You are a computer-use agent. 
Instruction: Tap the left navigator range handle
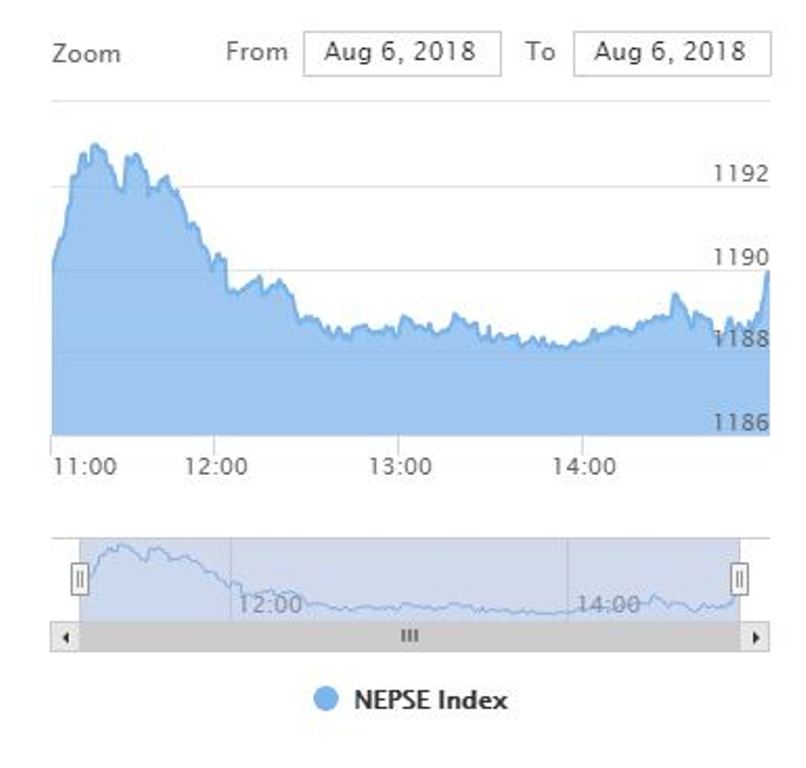[80, 578]
